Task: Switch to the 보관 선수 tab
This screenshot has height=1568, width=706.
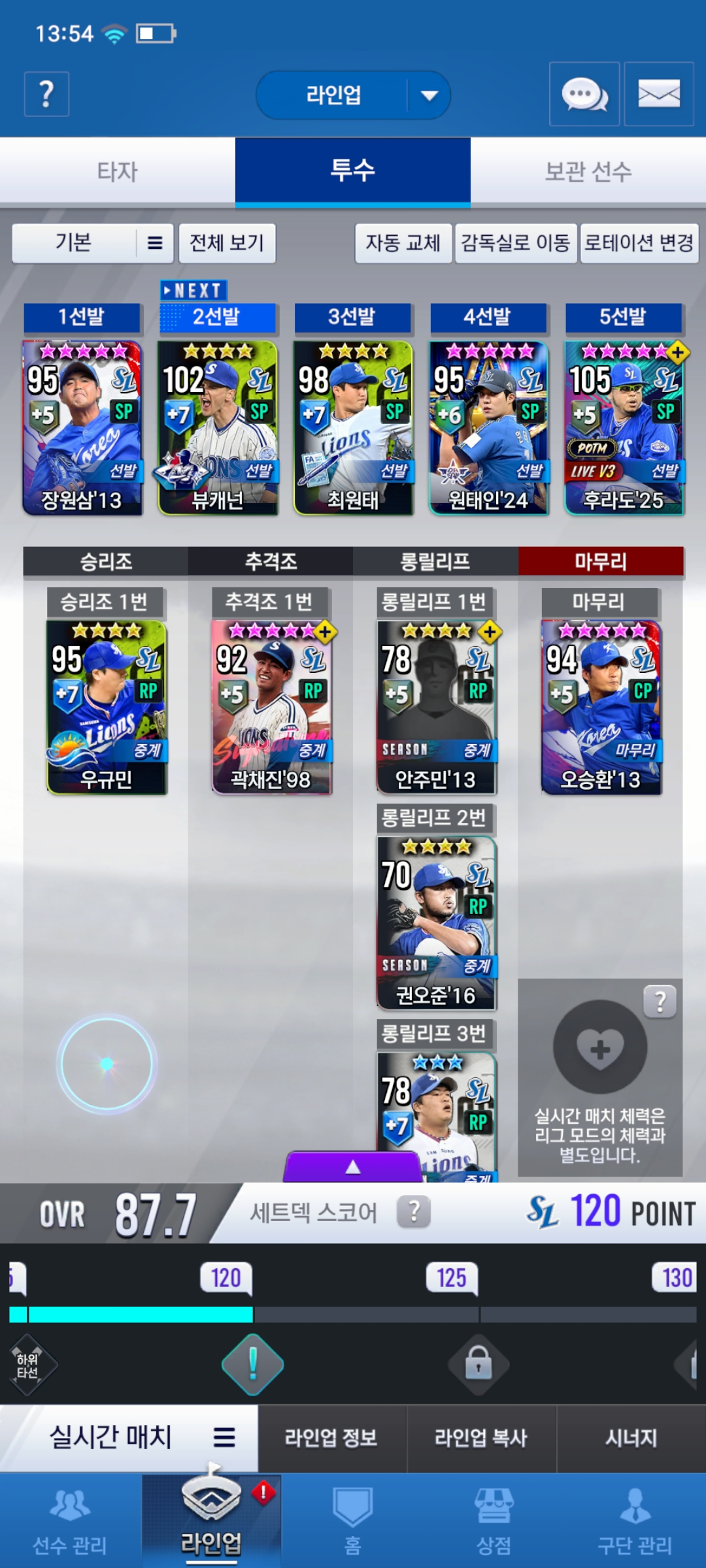Action: click(588, 172)
